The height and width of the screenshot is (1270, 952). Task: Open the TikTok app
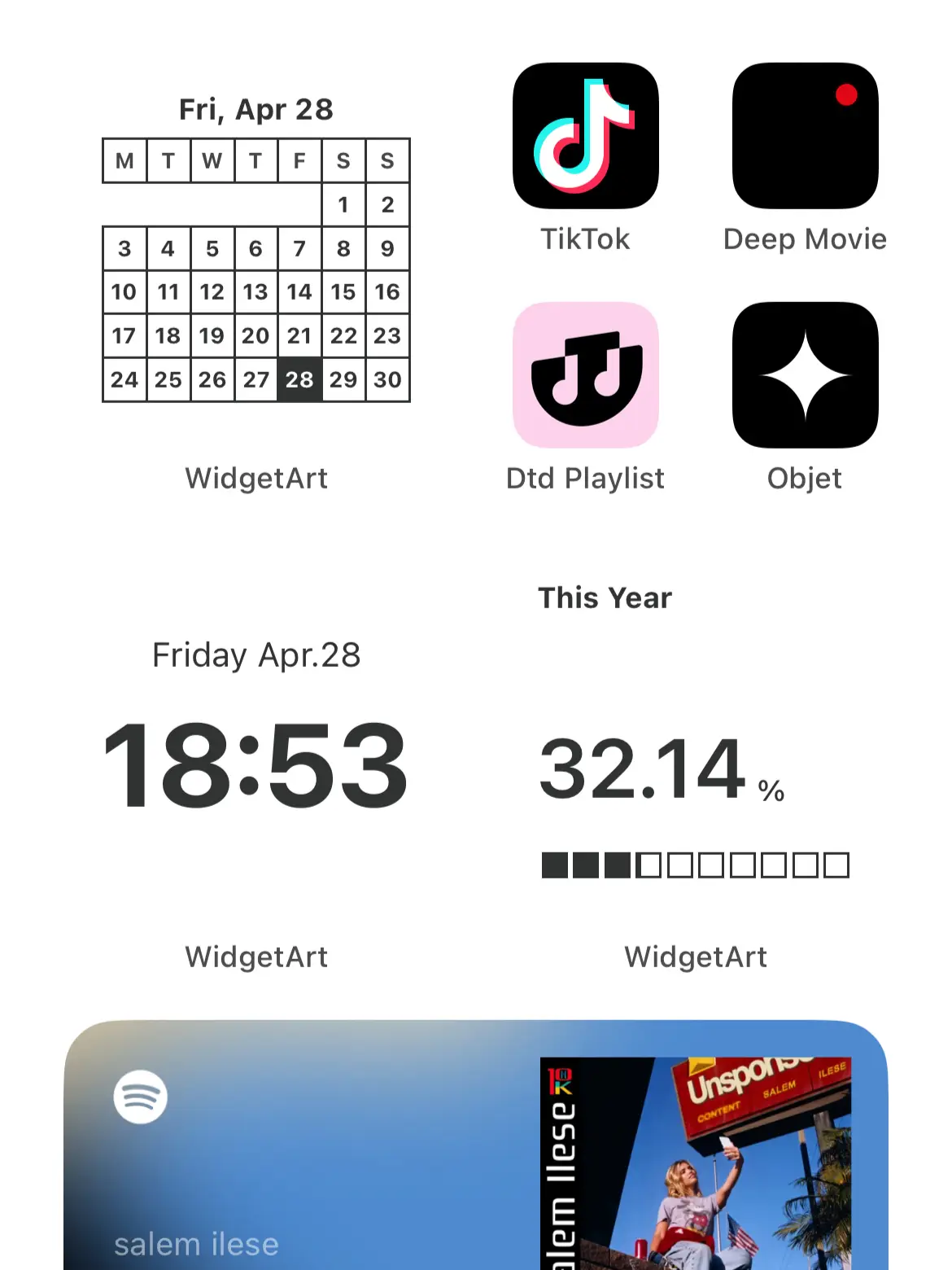point(585,136)
